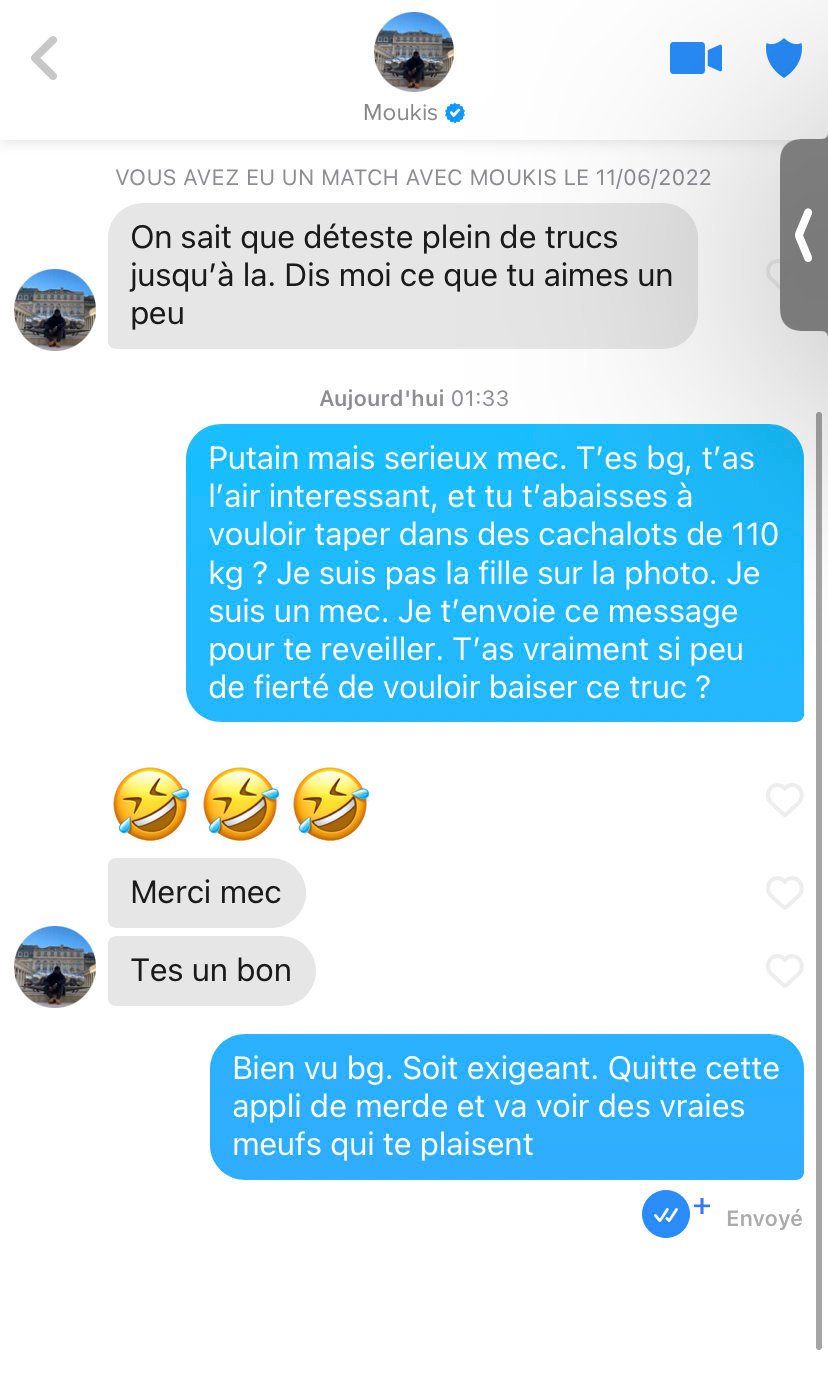Like the "Tes un bon" message
The width and height of the screenshot is (828, 1382).
point(784,970)
